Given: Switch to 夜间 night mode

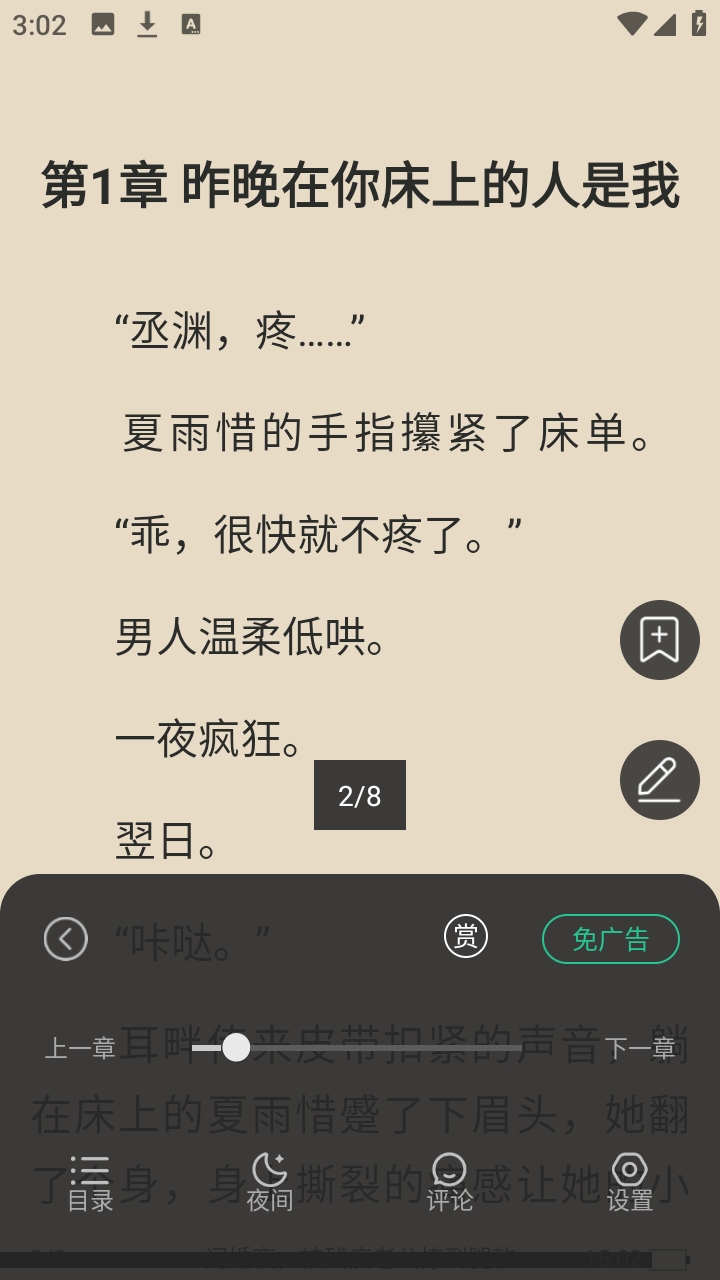Looking at the screenshot, I should tap(270, 1183).
